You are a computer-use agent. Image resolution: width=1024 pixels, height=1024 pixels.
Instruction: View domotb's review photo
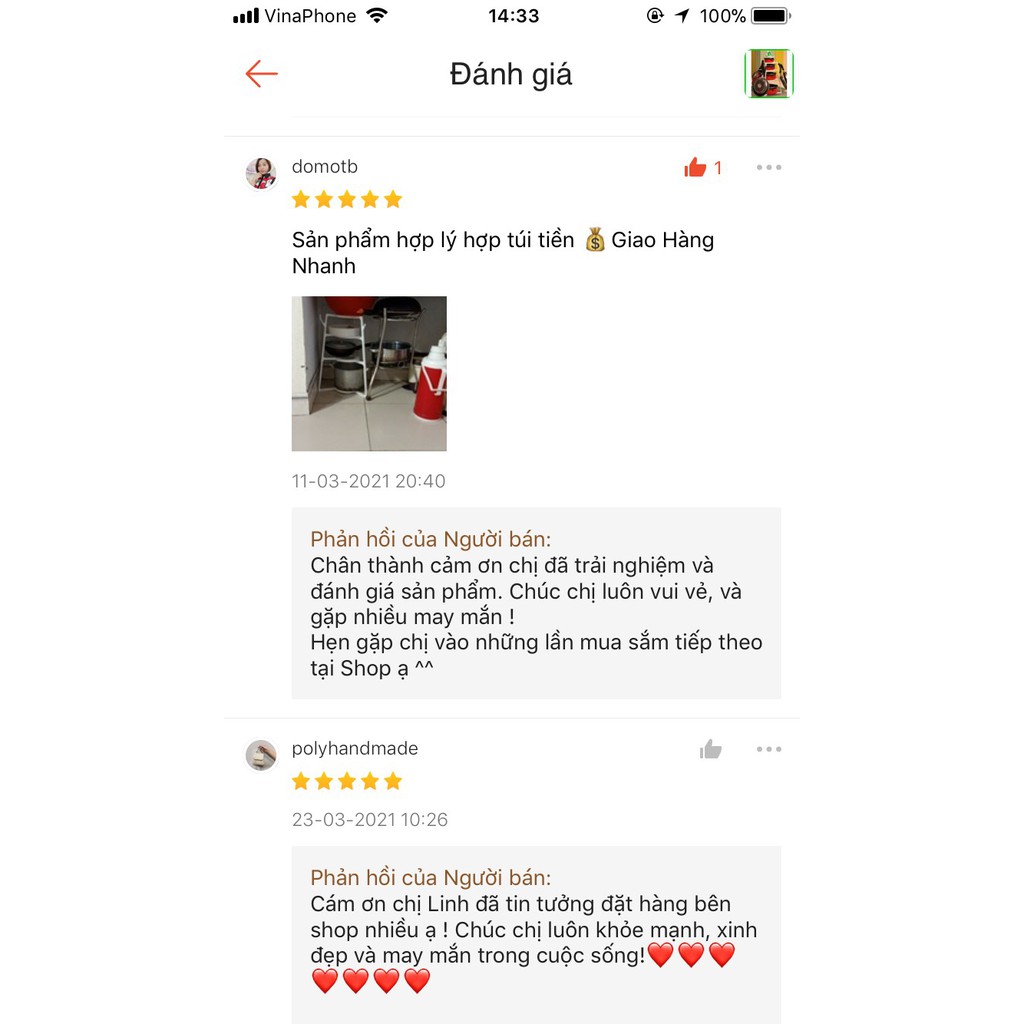(369, 373)
